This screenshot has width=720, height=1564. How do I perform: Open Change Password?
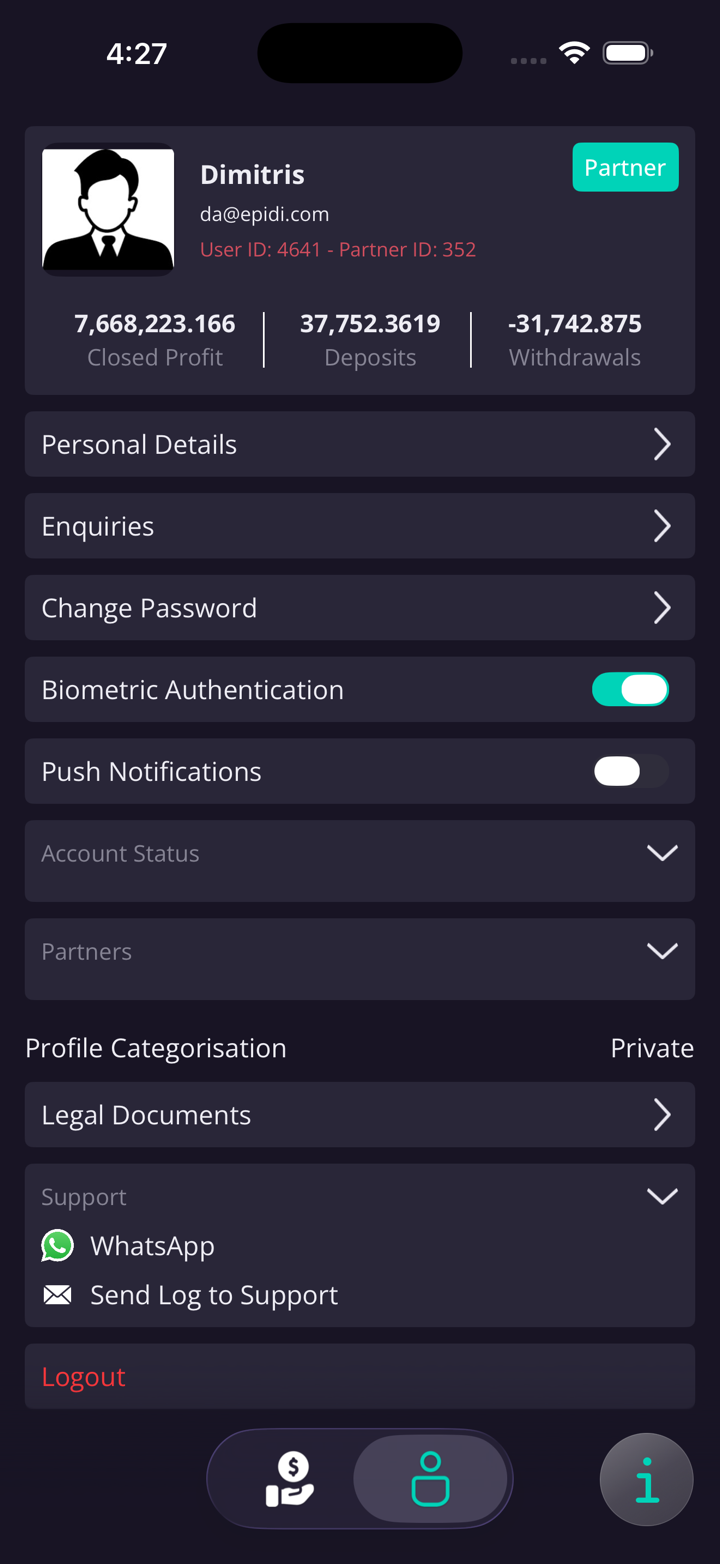click(359, 608)
